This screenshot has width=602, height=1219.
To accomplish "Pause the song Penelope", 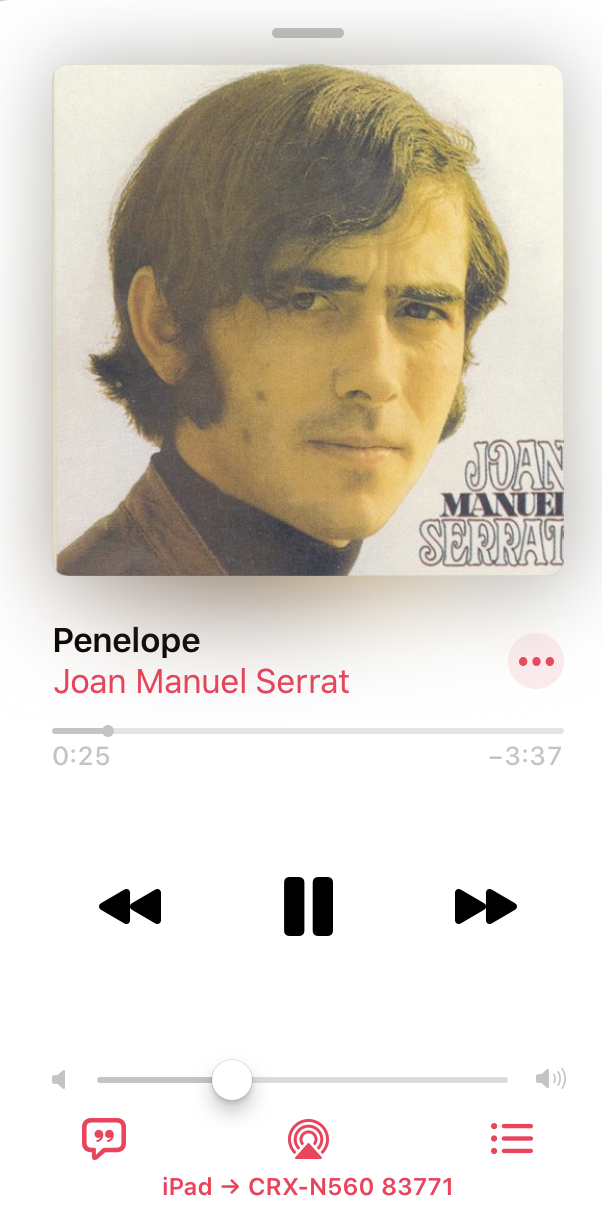I will point(308,906).
